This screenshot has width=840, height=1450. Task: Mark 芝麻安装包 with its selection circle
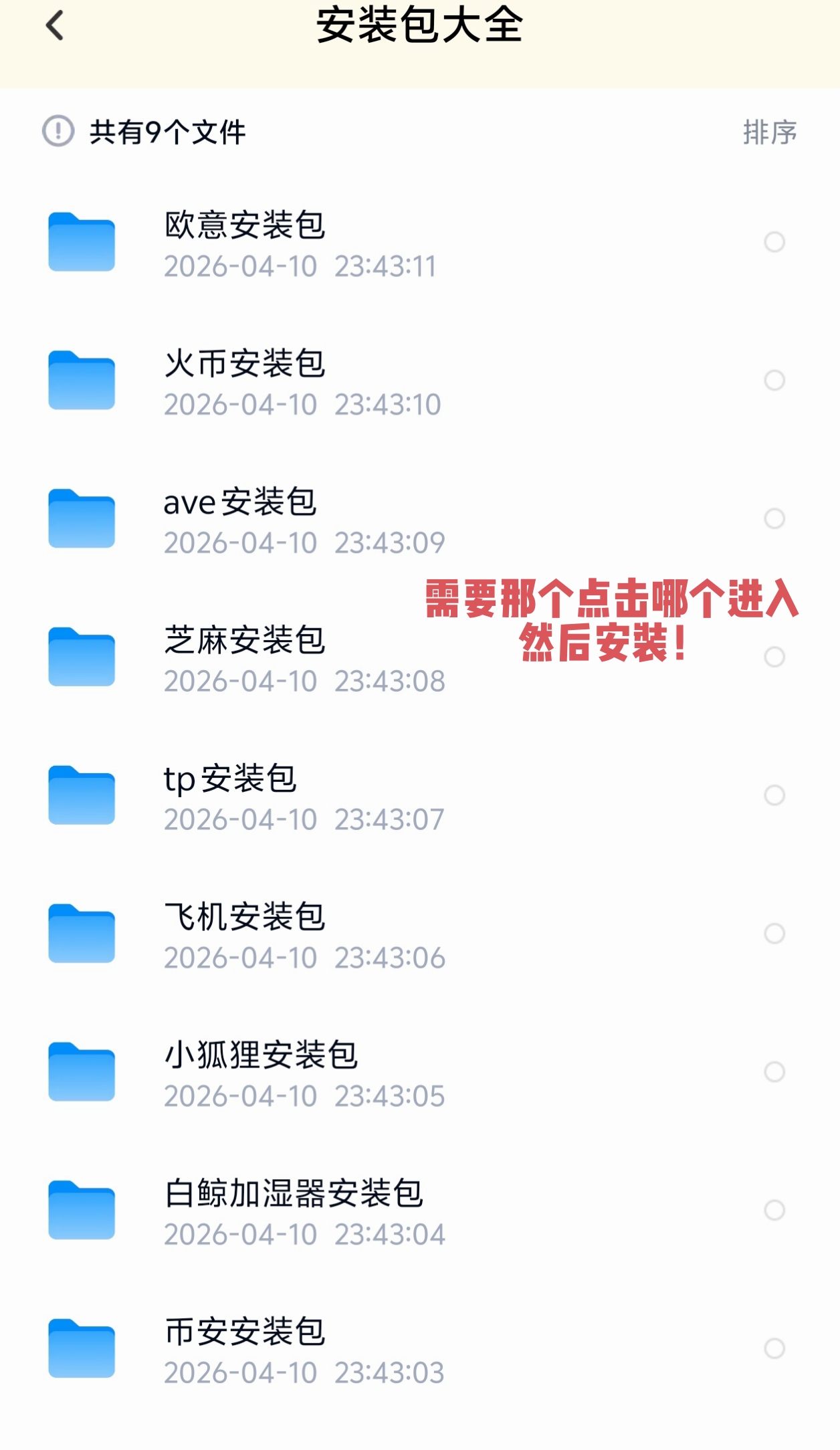click(774, 657)
